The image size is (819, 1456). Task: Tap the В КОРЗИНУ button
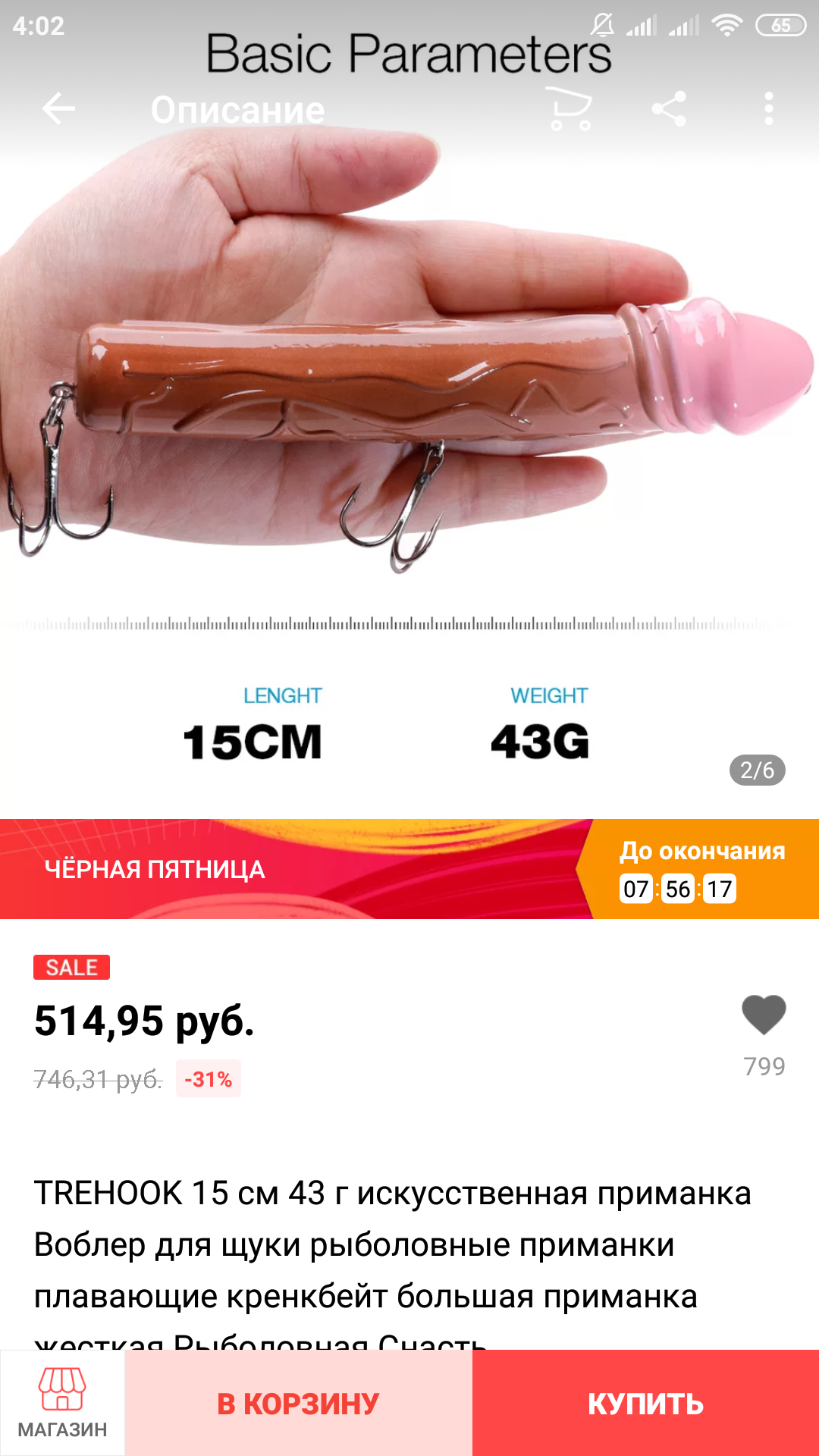tap(298, 1404)
